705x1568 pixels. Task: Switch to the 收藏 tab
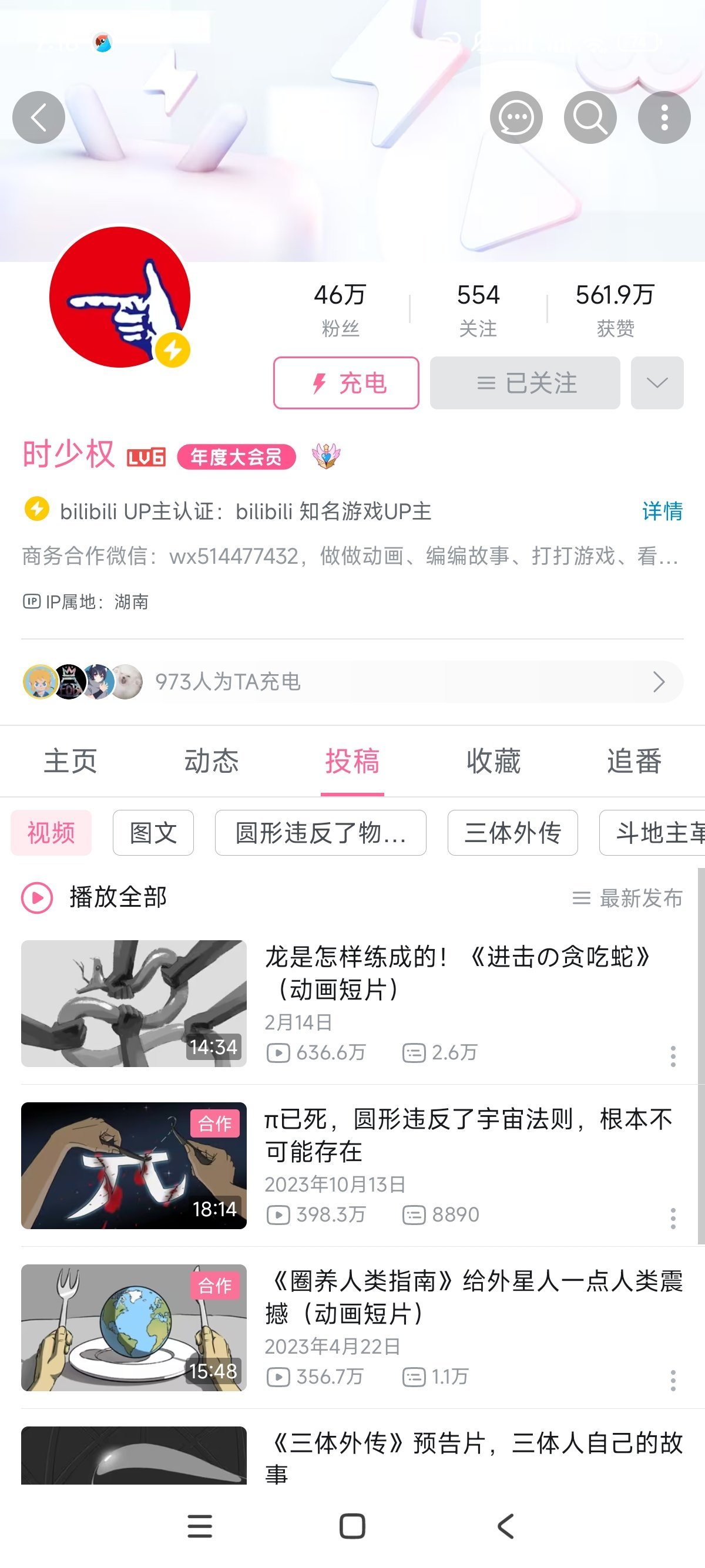493,761
